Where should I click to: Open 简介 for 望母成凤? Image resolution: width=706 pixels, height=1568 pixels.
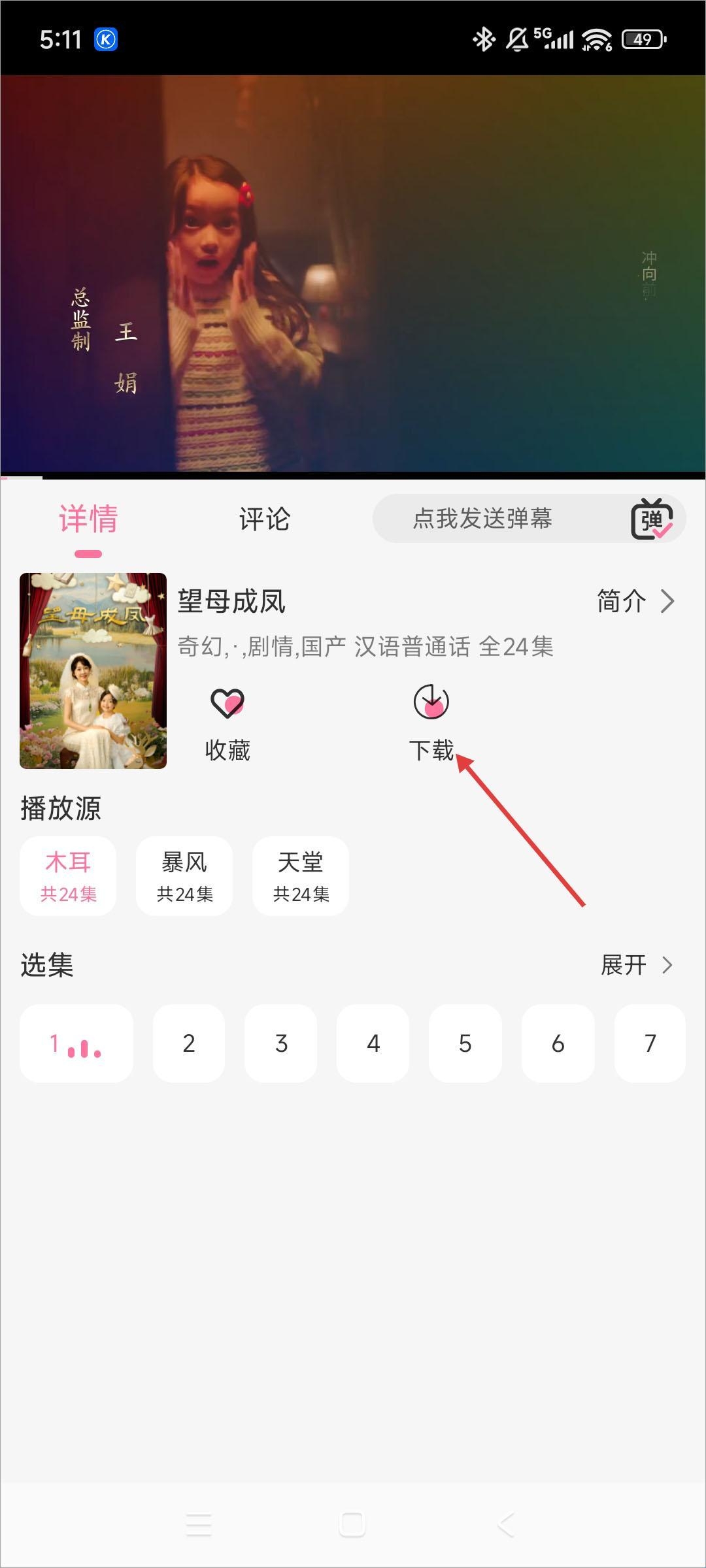pyautogui.click(x=635, y=601)
